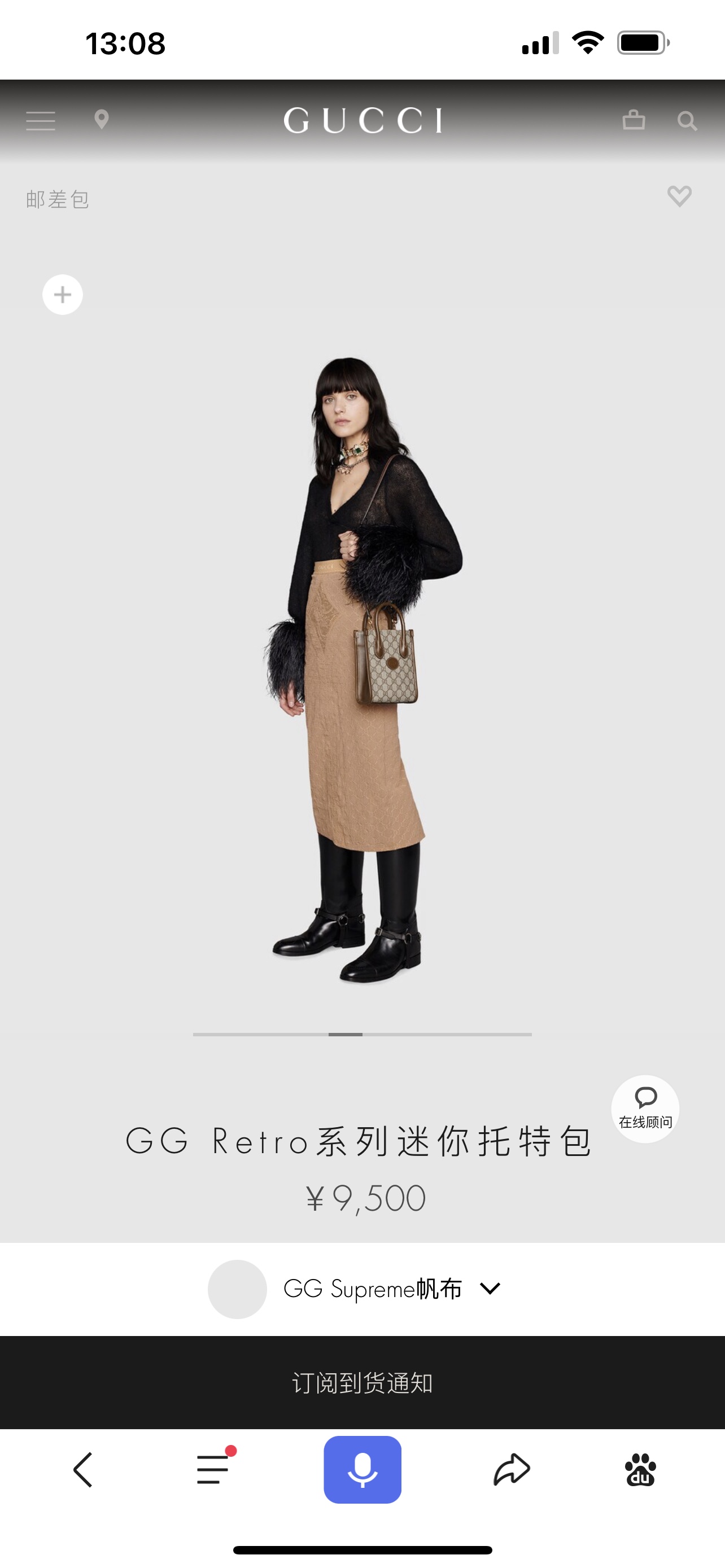Add this bag to wishlist

[x=679, y=196]
